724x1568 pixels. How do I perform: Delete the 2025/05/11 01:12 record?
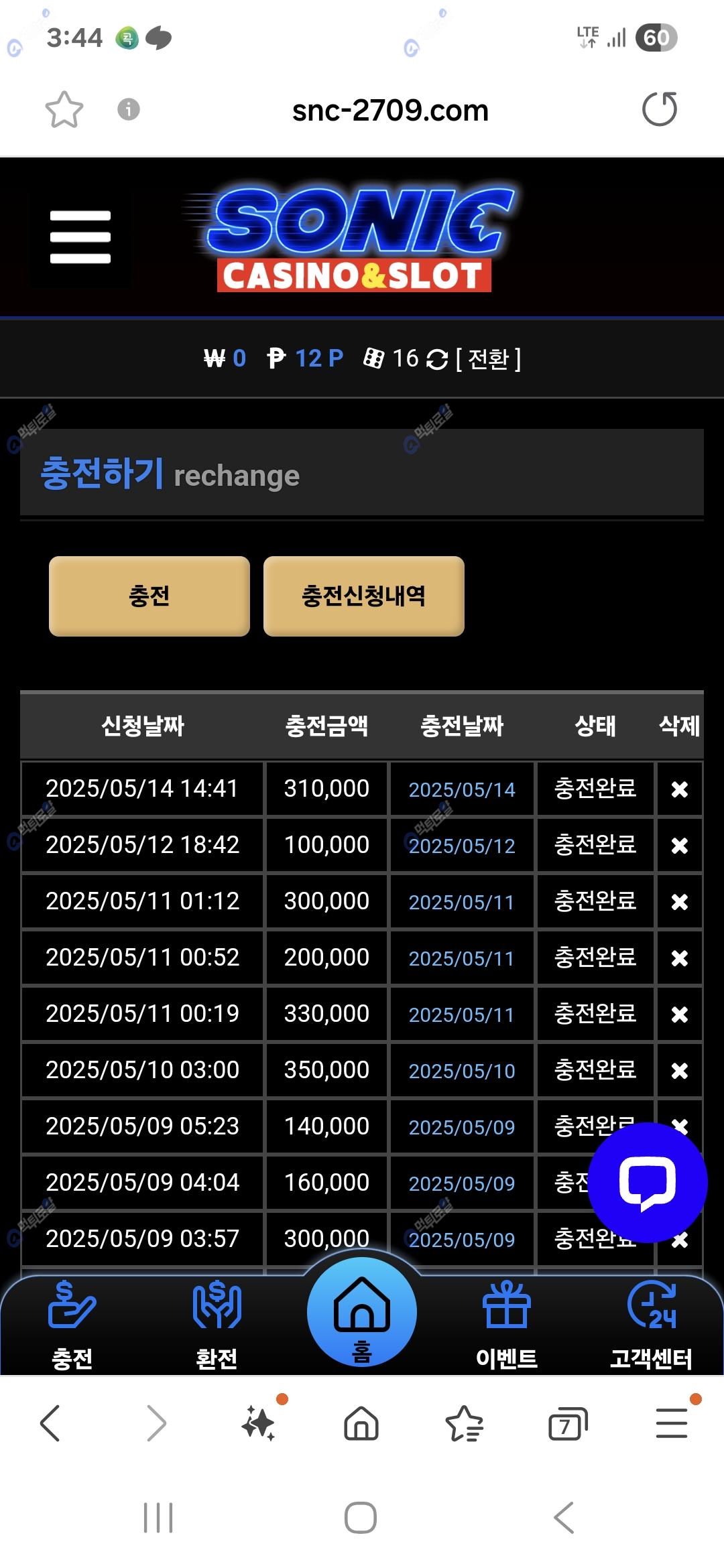pos(679,902)
